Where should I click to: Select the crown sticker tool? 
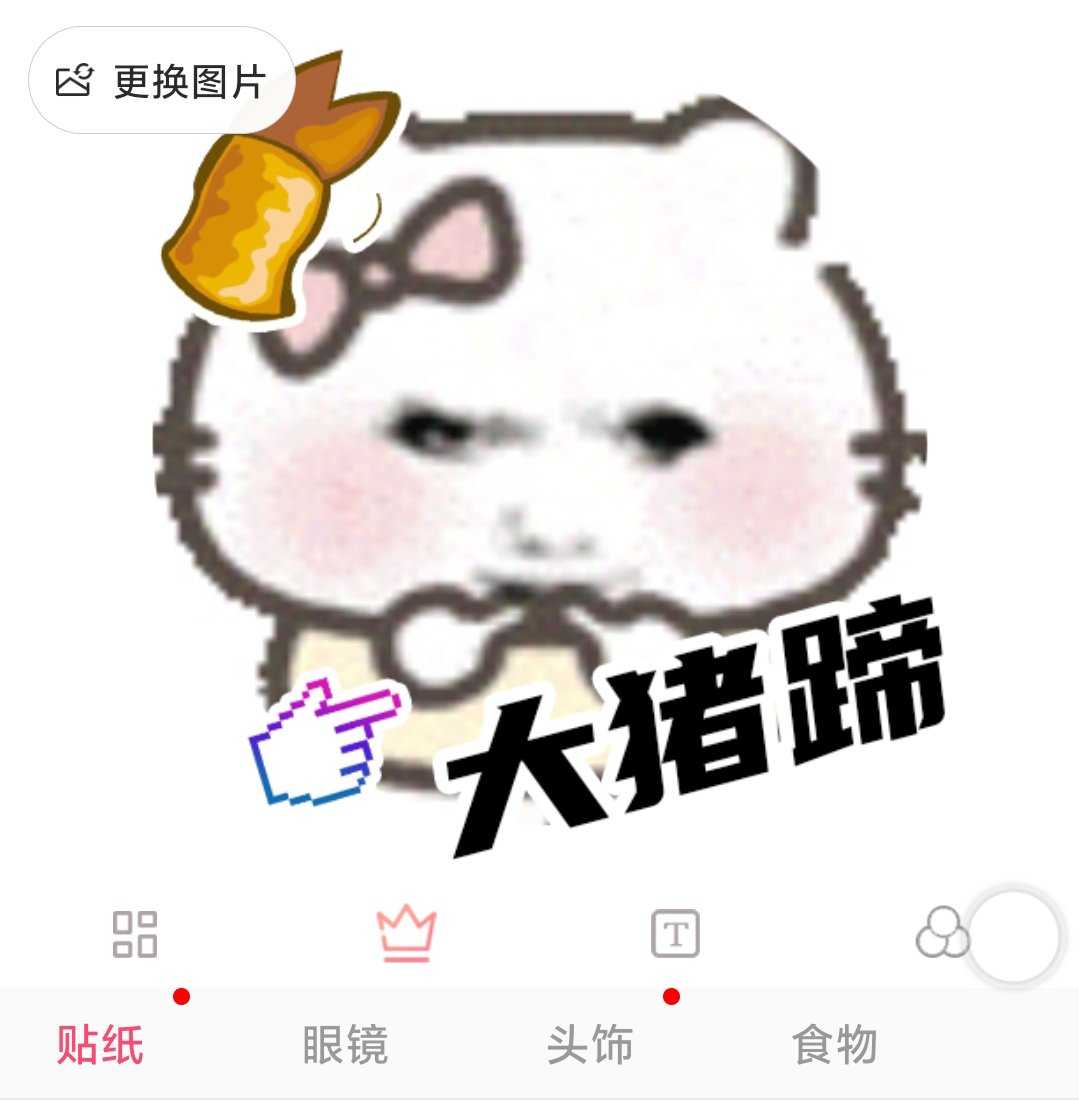pyautogui.click(x=406, y=934)
